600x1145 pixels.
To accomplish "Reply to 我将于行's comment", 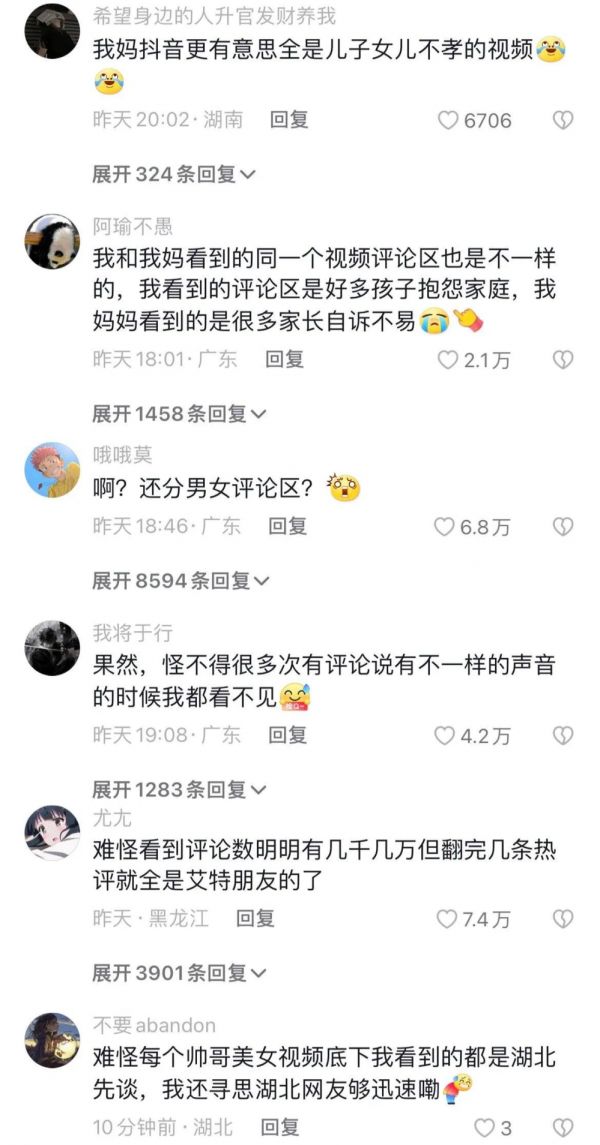I will pyautogui.click(x=288, y=735).
